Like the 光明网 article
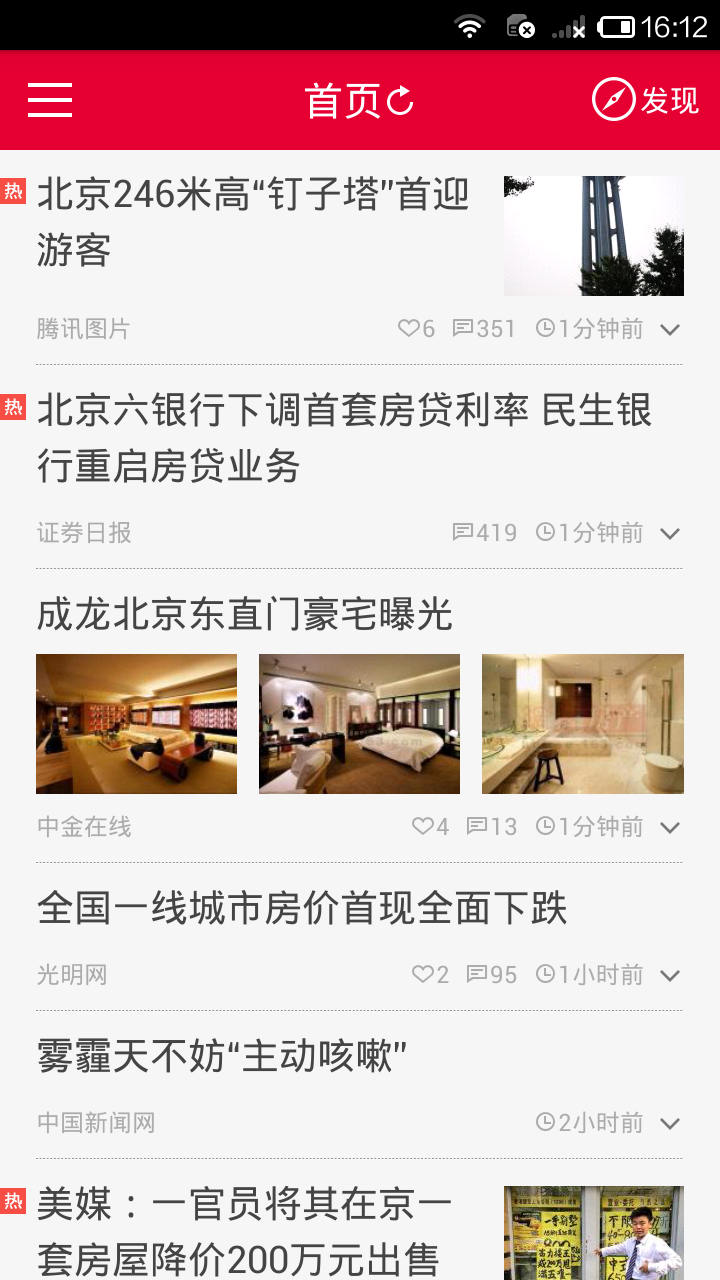 (430, 975)
